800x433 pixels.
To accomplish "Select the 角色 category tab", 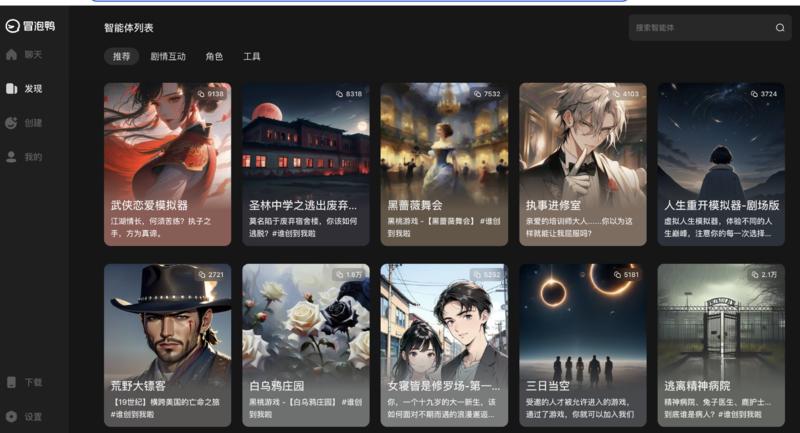I will (214, 57).
